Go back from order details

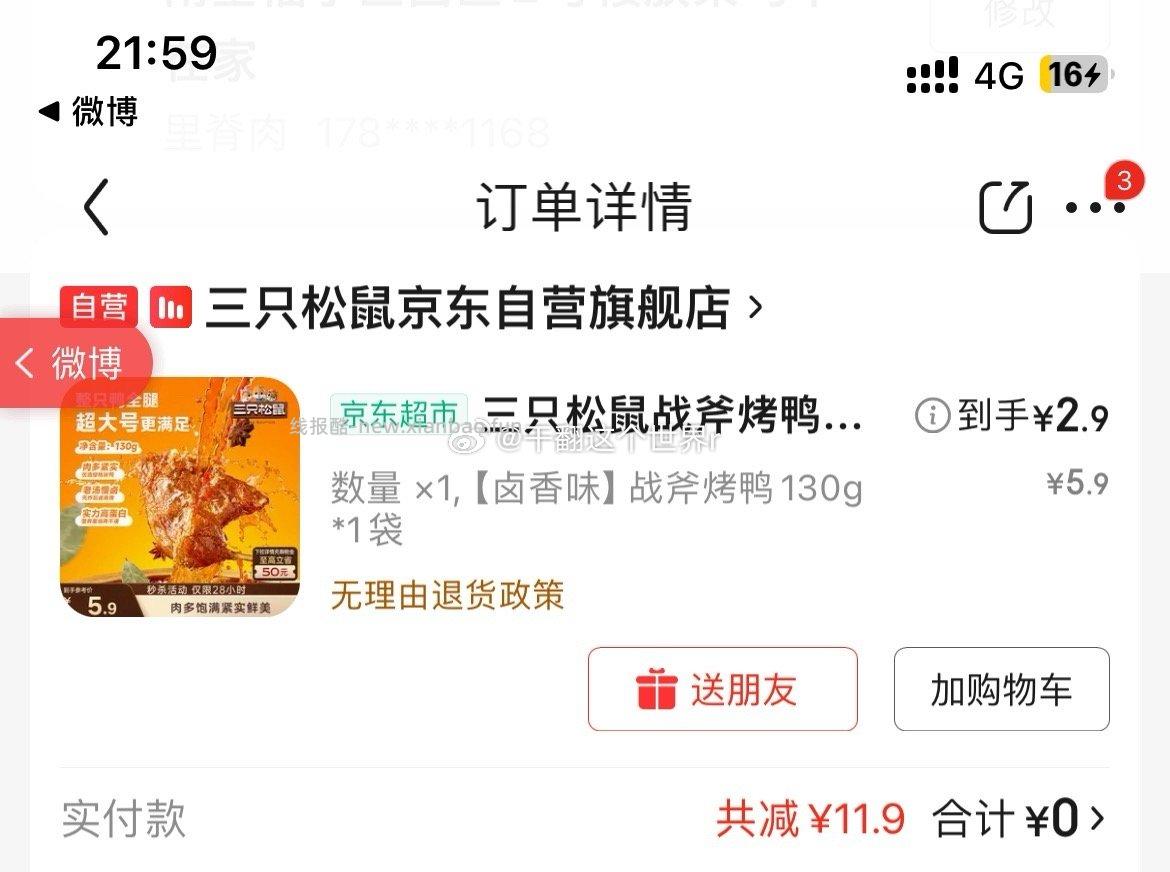click(x=96, y=207)
